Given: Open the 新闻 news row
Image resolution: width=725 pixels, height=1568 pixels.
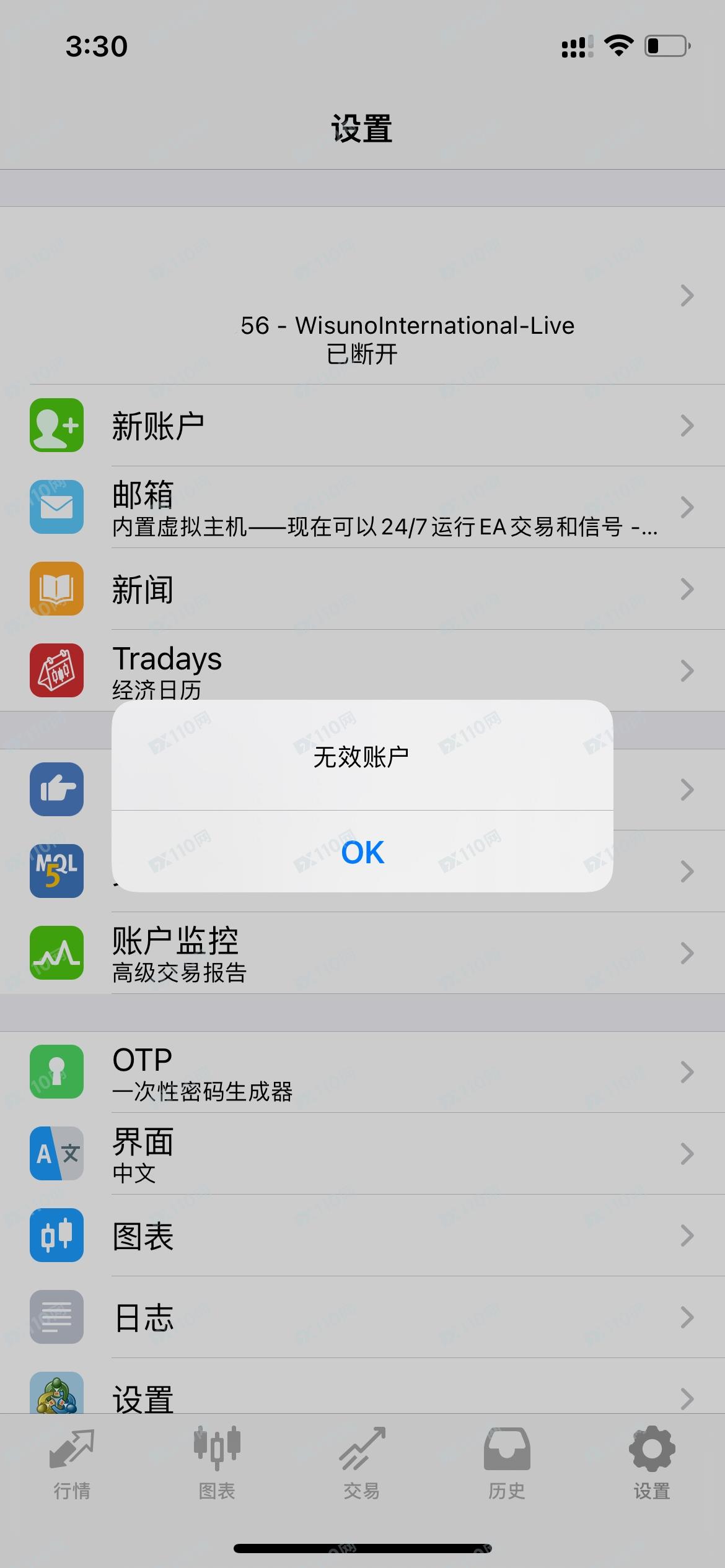Looking at the screenshot, I should [362, 589].
